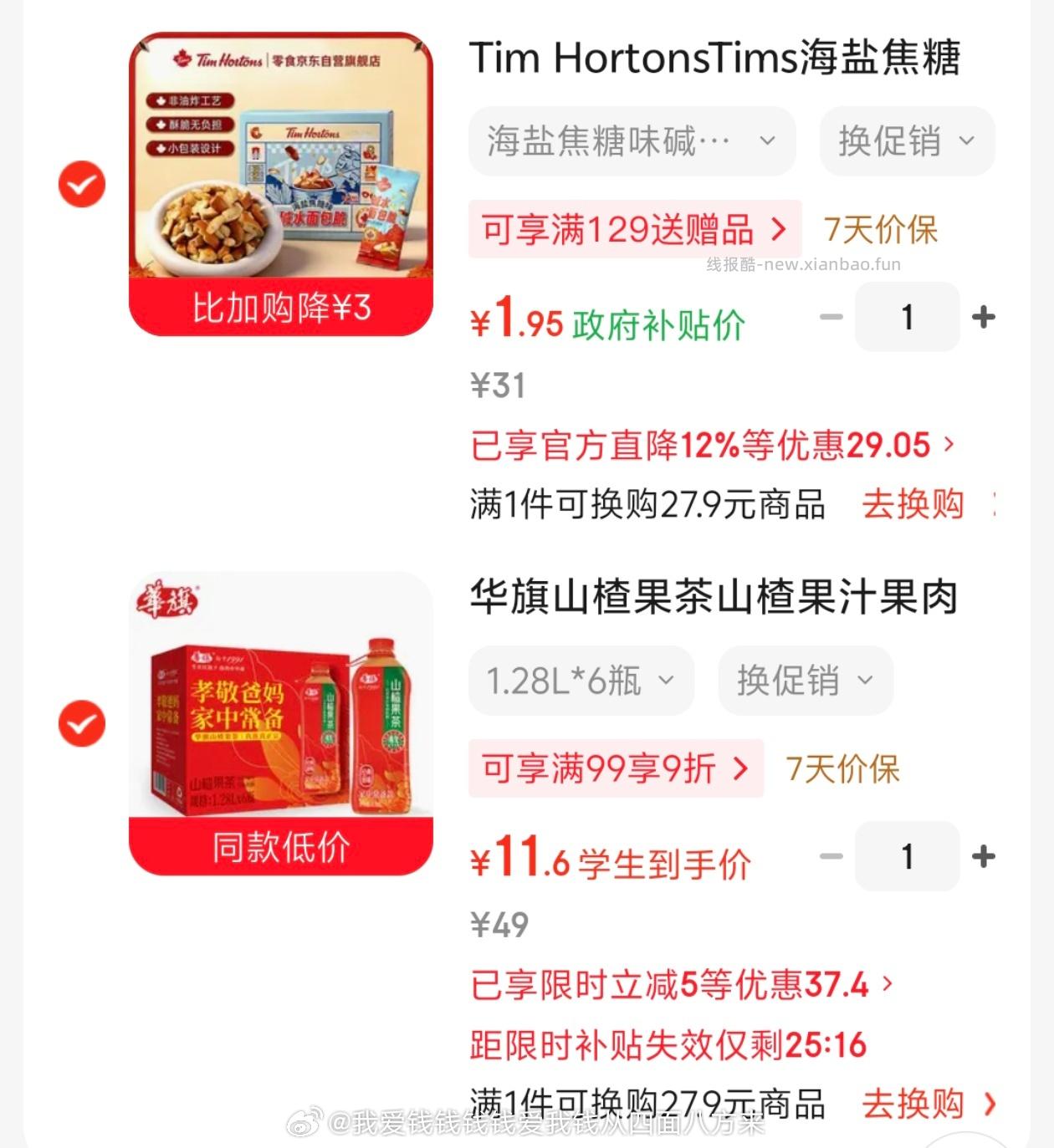Open the first product's 换促销 dropdown
This screenshot has height=1148, width=1054.
coord(907,141)
